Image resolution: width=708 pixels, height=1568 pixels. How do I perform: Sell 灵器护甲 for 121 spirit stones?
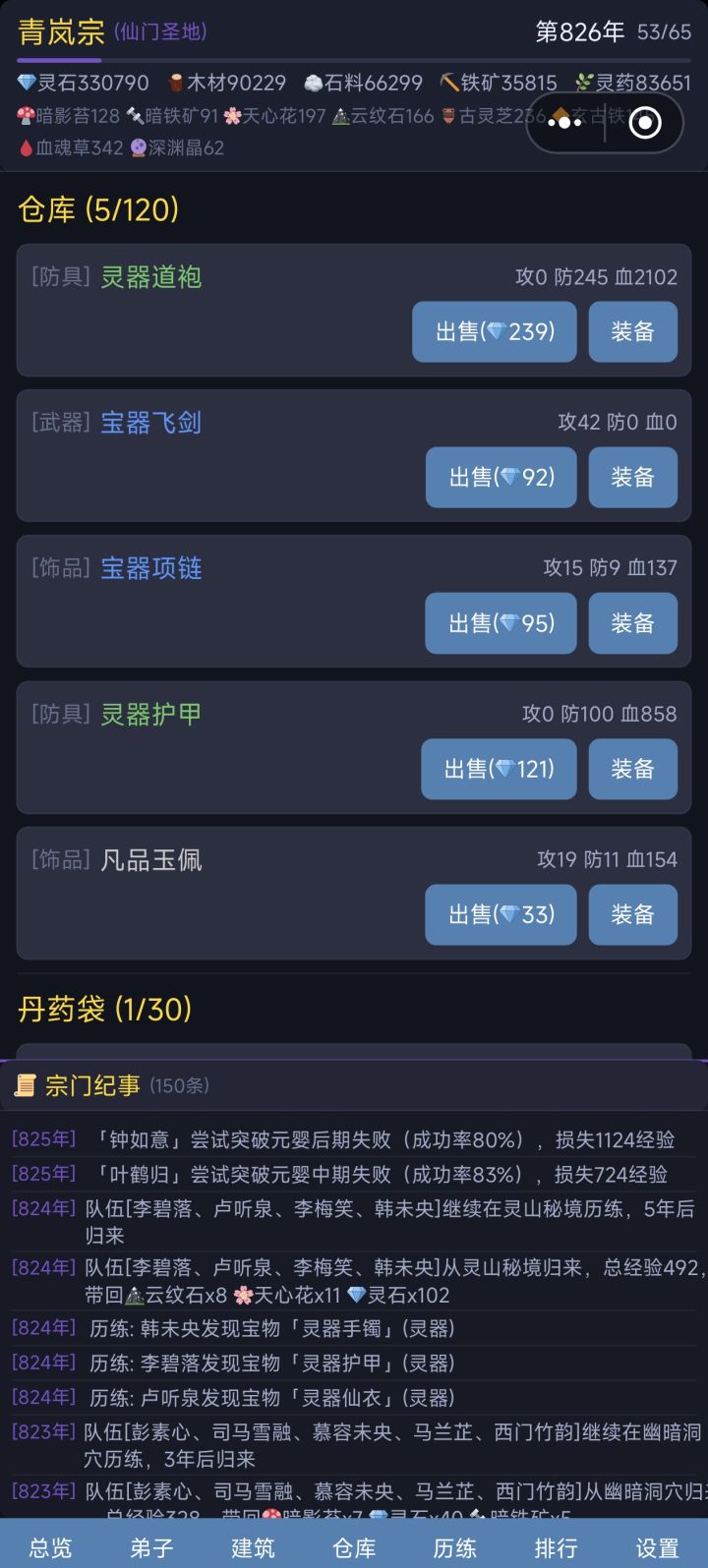[500, 768]
